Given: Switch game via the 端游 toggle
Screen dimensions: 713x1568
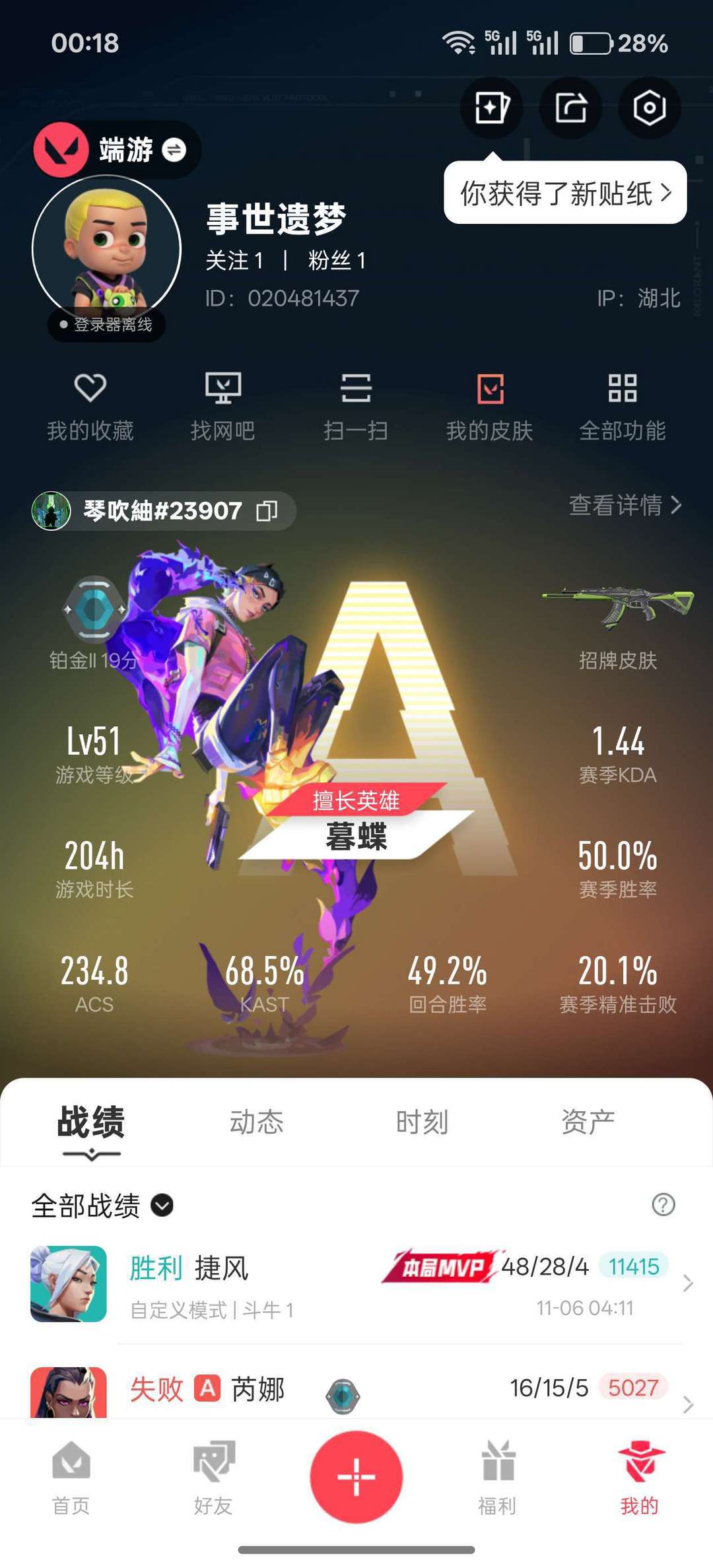Looking at the screenshot, I should (174, 150).
